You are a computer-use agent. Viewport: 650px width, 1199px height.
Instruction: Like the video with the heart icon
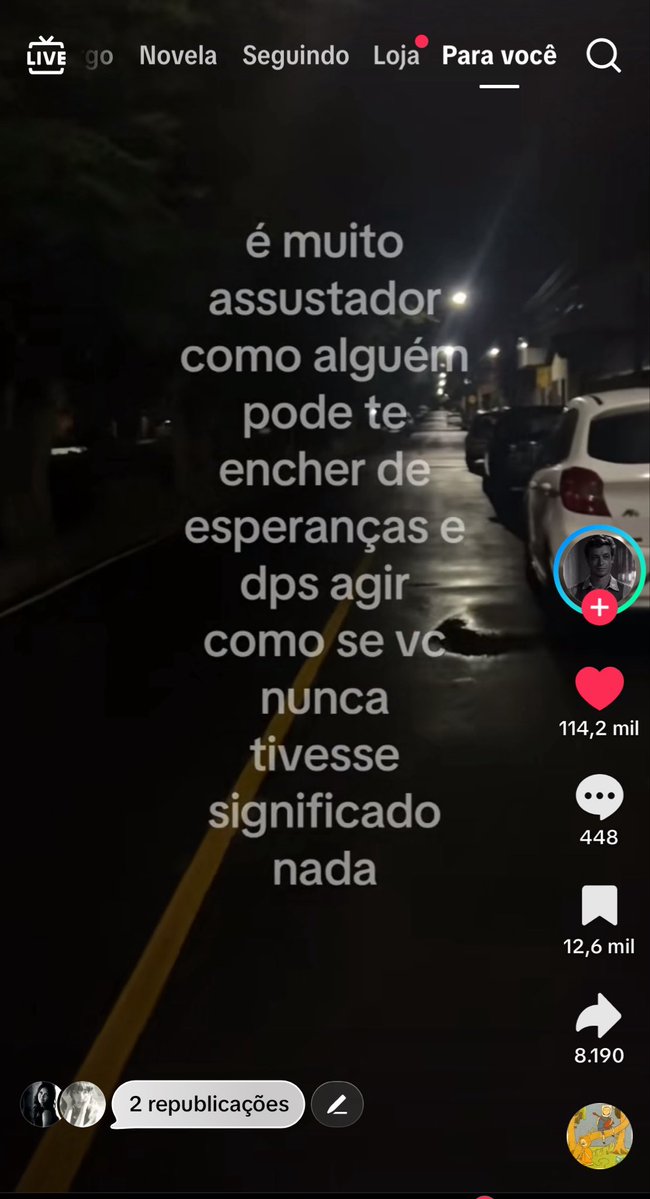coord(600,688)
